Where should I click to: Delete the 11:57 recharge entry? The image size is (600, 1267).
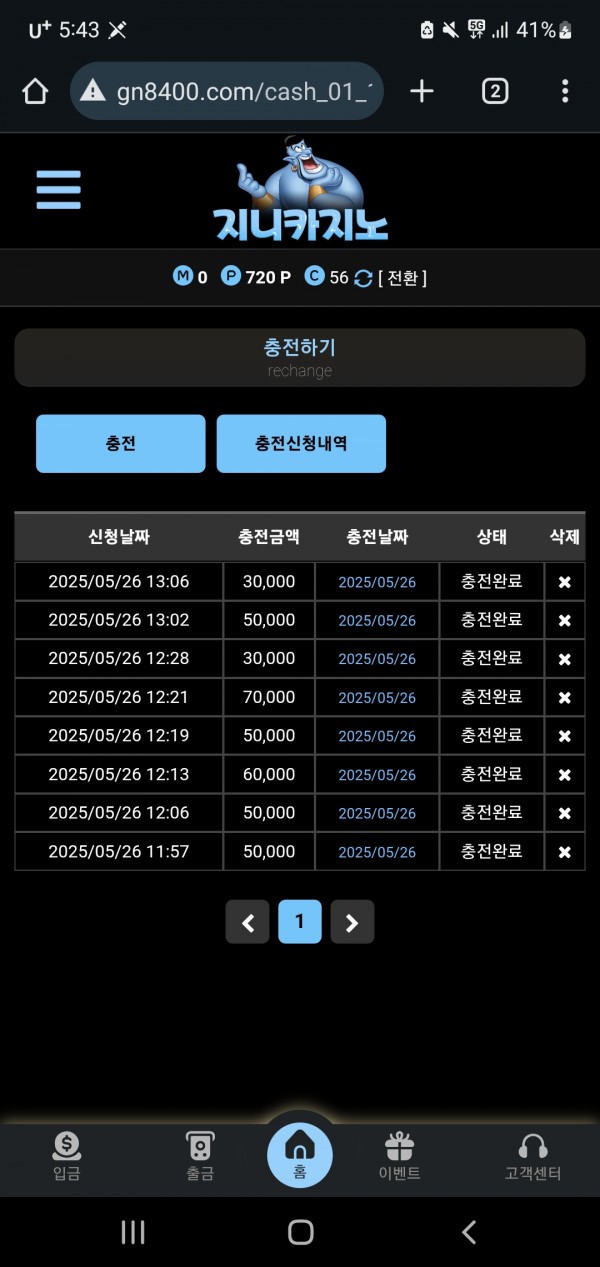pyautogui.click(x=564, y=852)
